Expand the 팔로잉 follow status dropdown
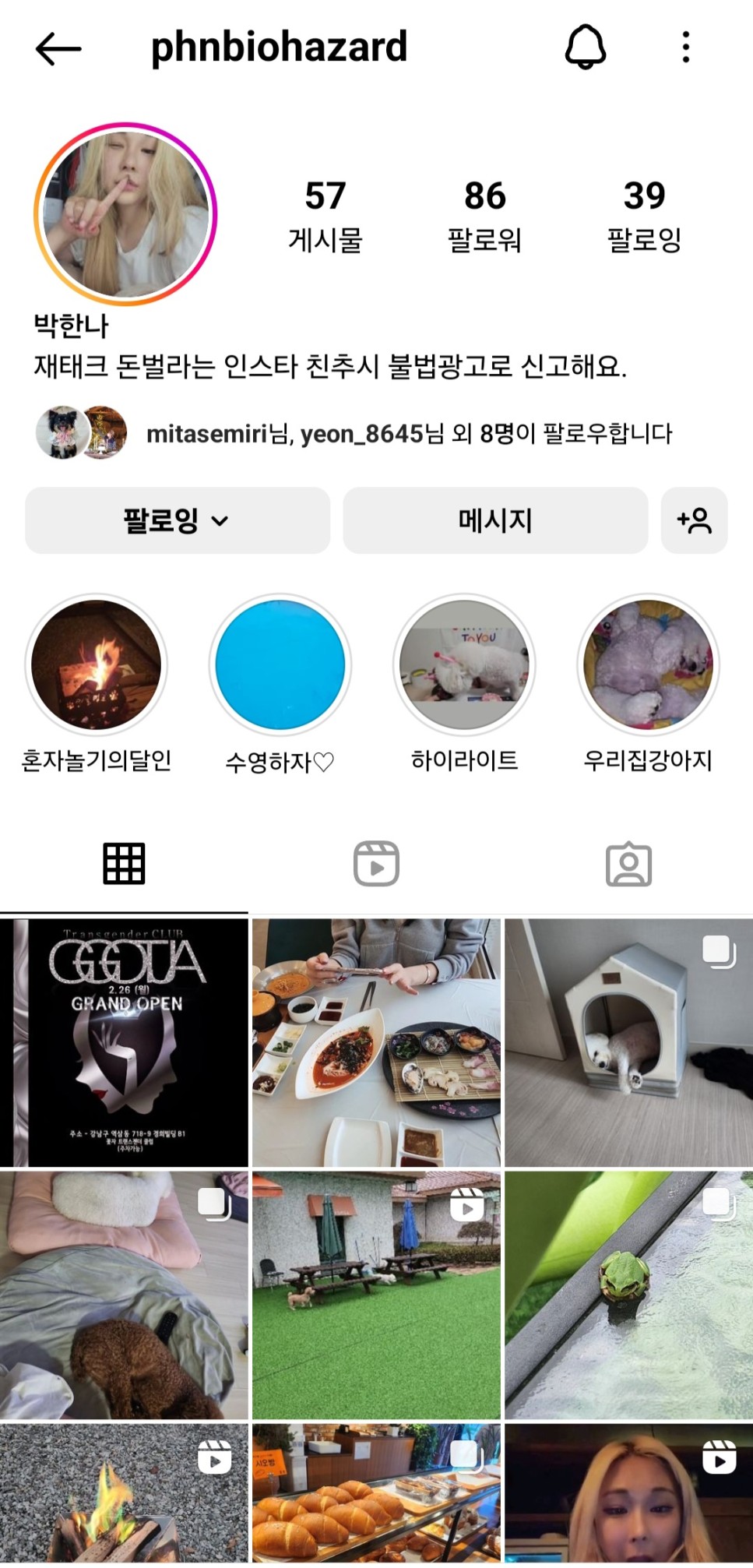 pos(178,520)
